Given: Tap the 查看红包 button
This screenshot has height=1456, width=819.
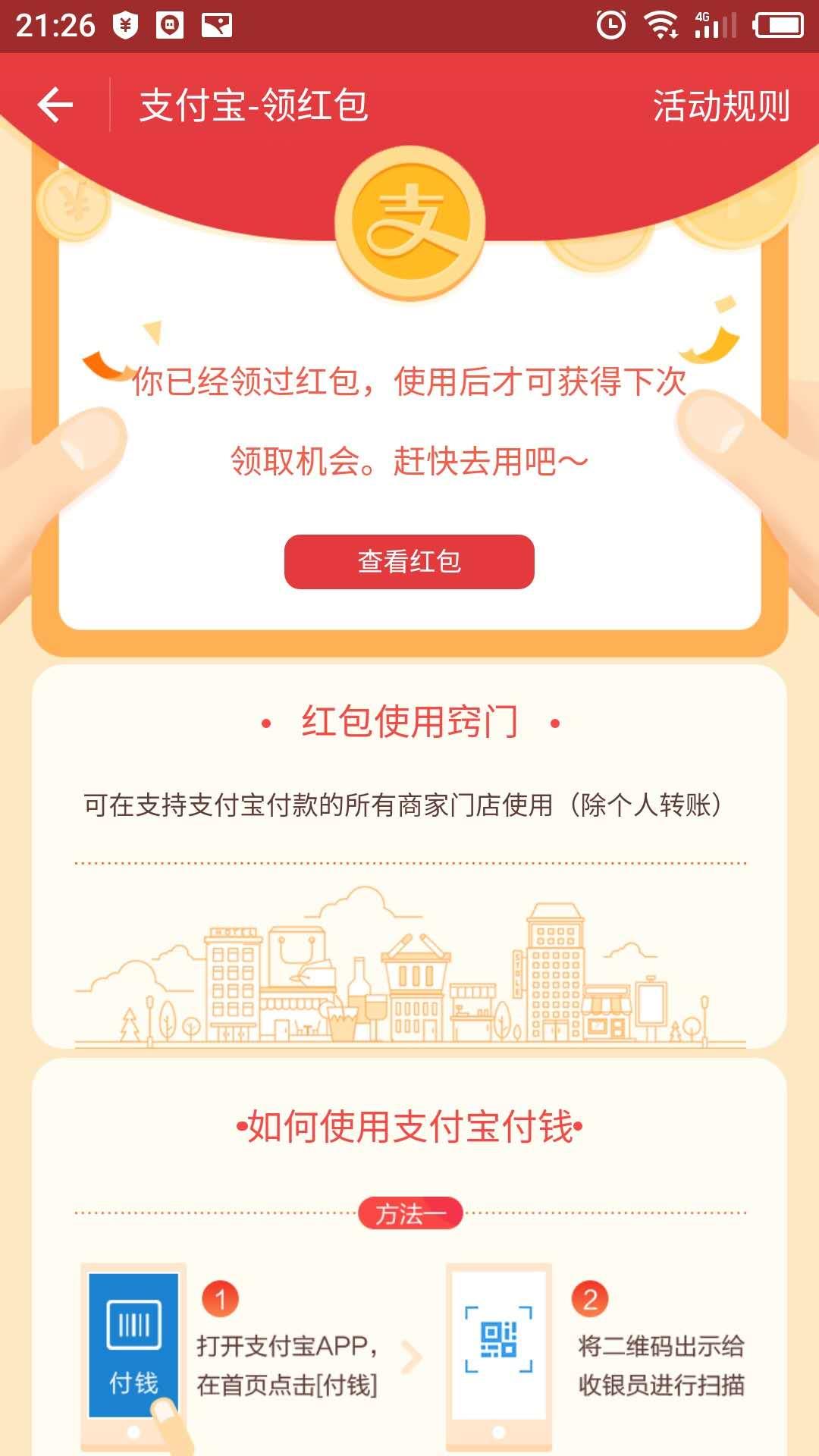Looking at the screenshot, I should pyautogui.click(x=409, y=562).
